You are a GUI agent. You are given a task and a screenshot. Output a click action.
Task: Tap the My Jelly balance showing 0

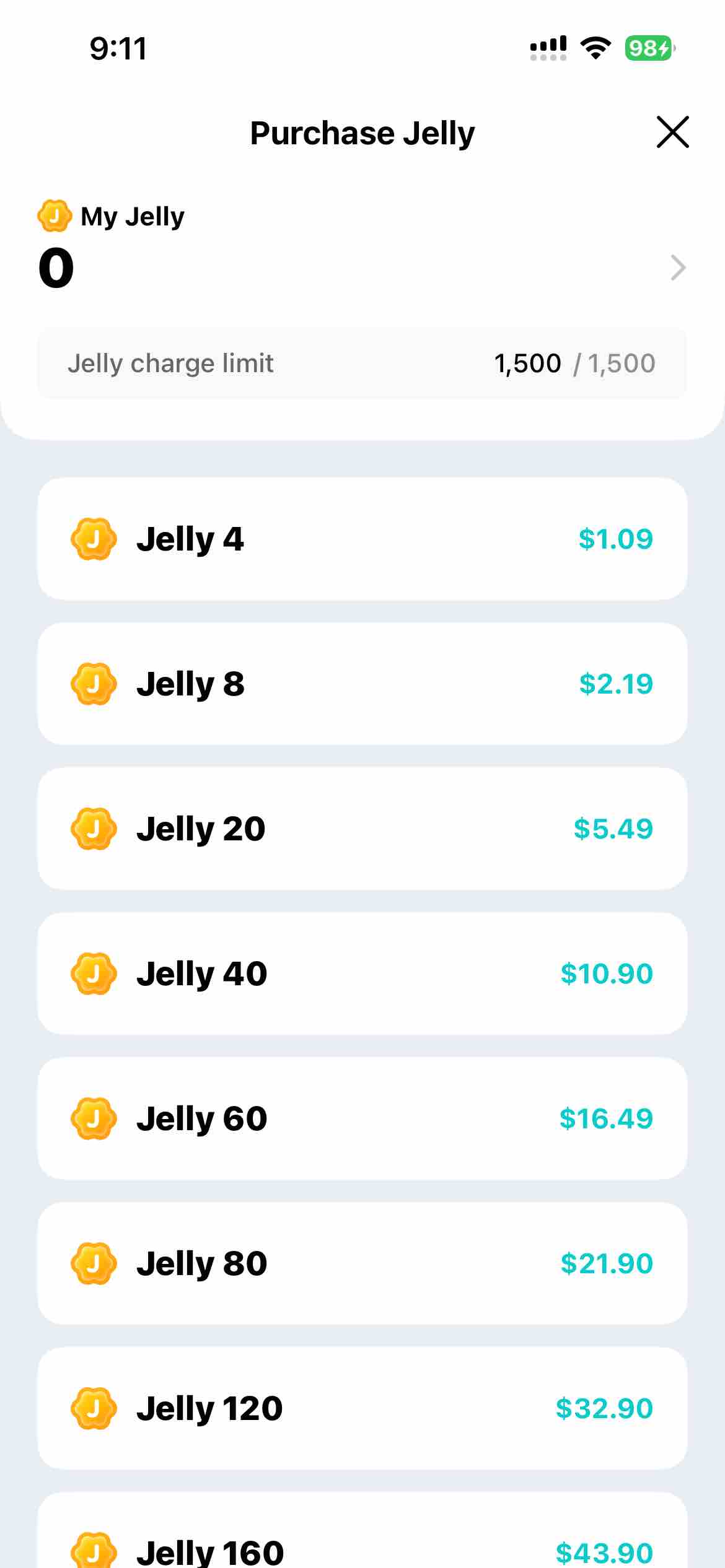56,268
